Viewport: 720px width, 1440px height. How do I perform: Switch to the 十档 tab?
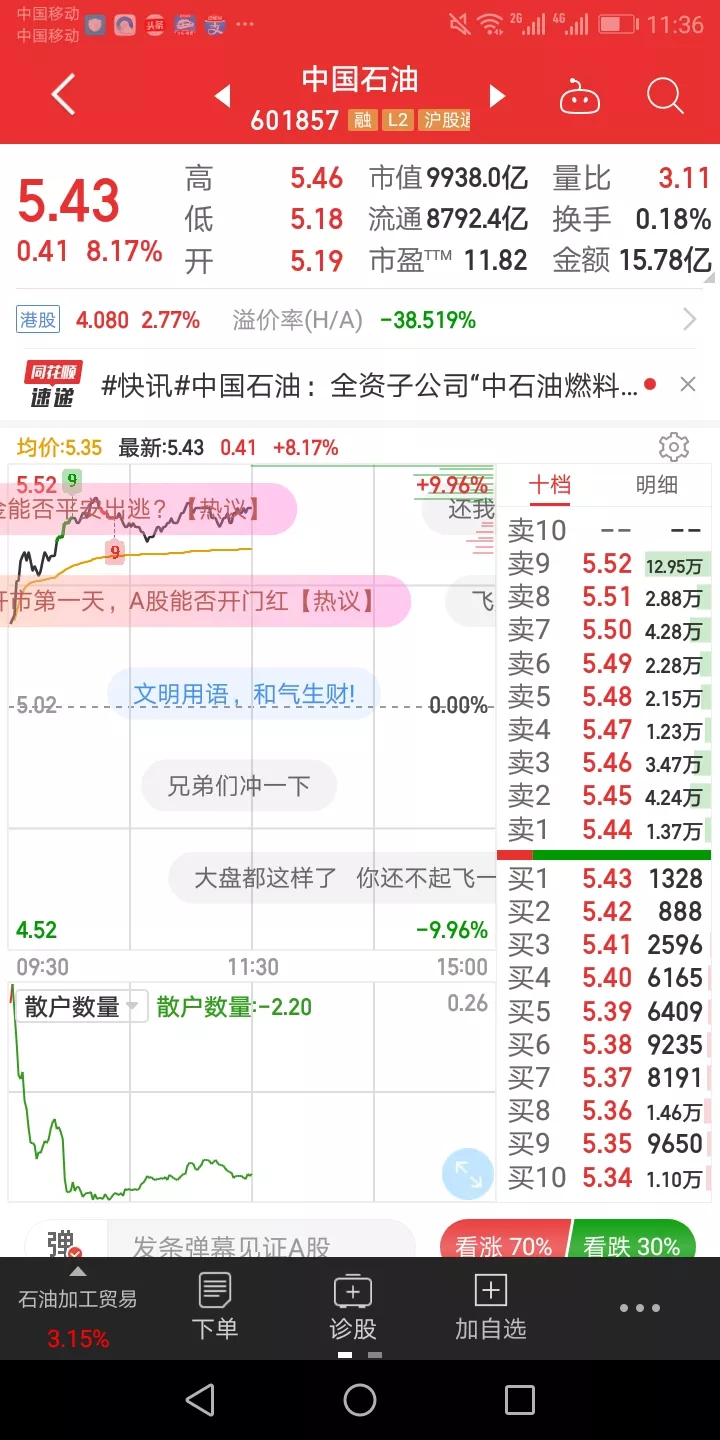coord(549,486)
